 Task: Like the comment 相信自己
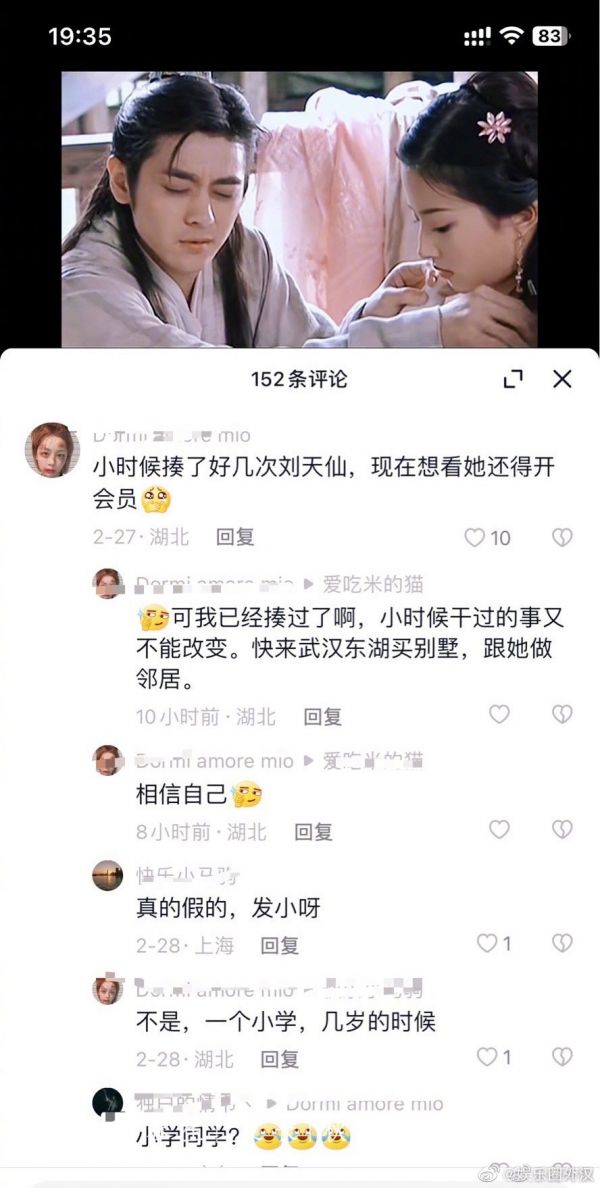(x=499, y=829)
